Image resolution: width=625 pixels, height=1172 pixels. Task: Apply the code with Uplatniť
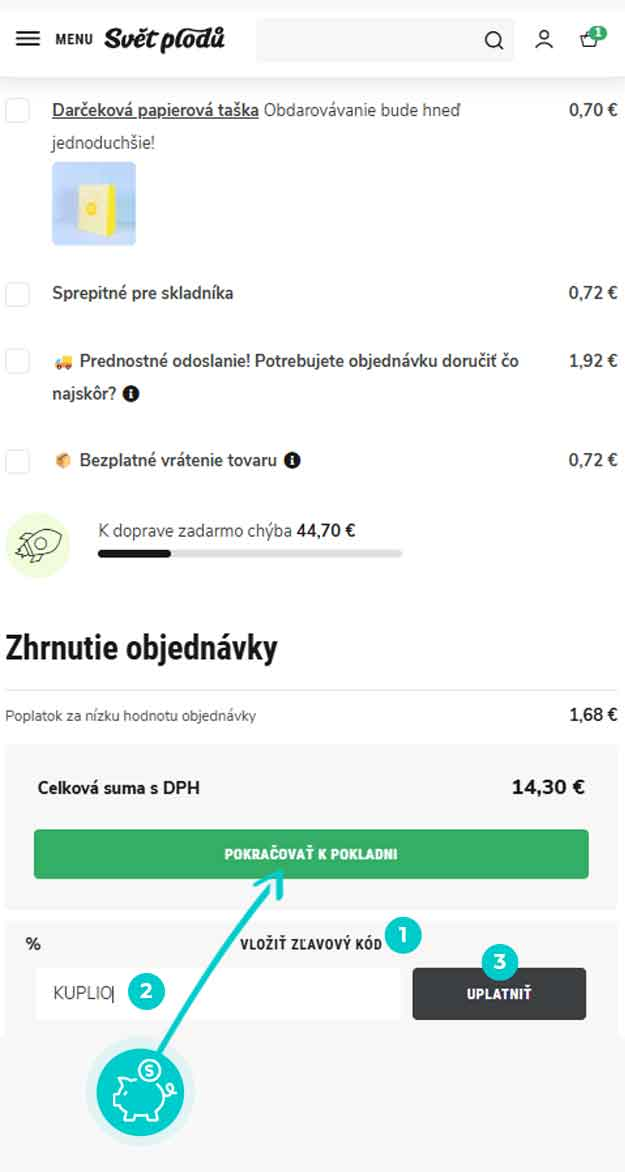499,994
